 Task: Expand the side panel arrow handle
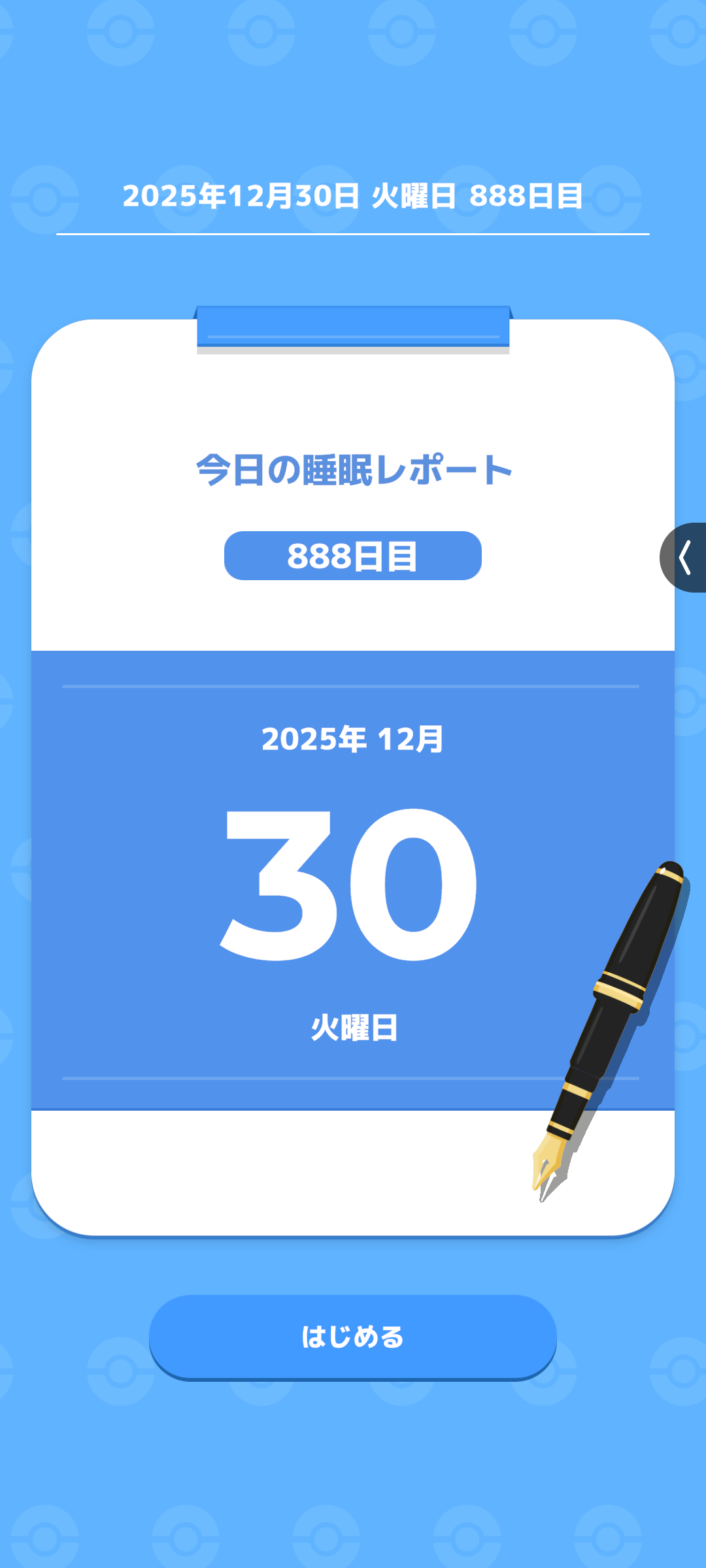[x=684, y=557]
